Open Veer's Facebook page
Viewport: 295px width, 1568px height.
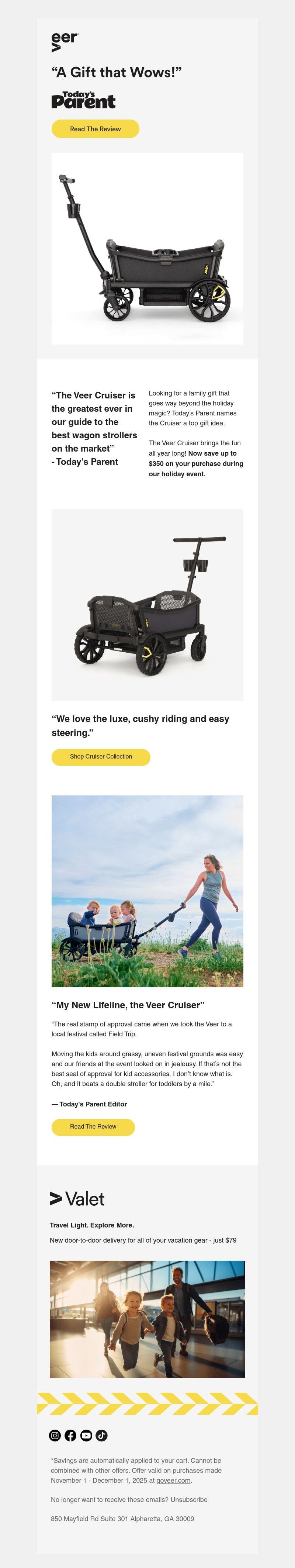tap(70, 1435)
